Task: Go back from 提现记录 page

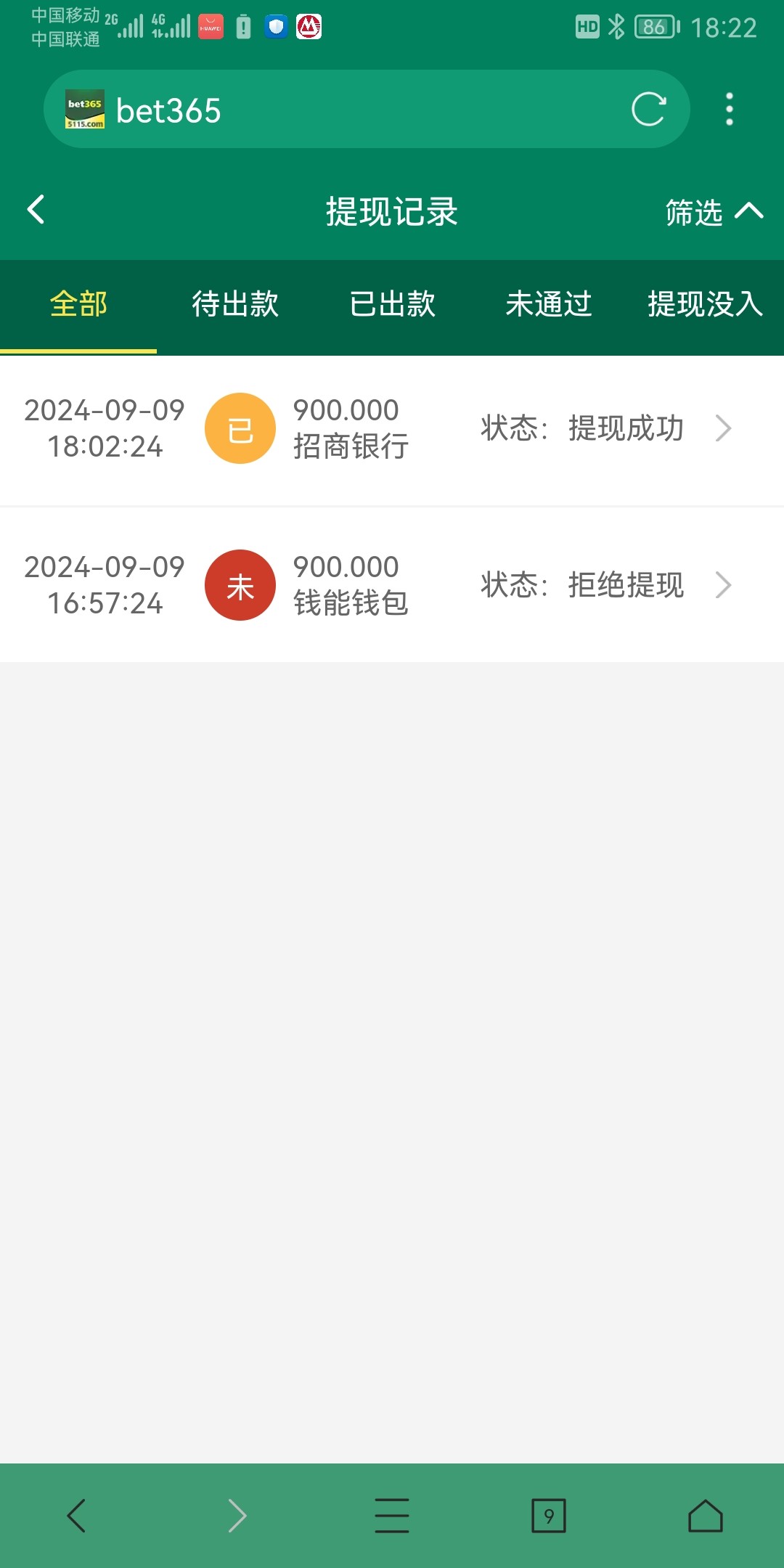Action: 36,210
